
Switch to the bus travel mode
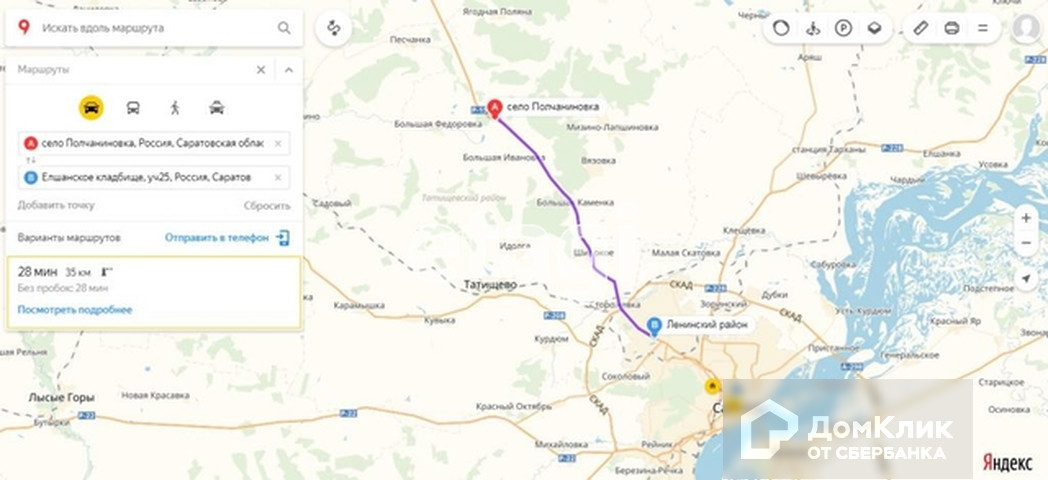coord(133,108)
